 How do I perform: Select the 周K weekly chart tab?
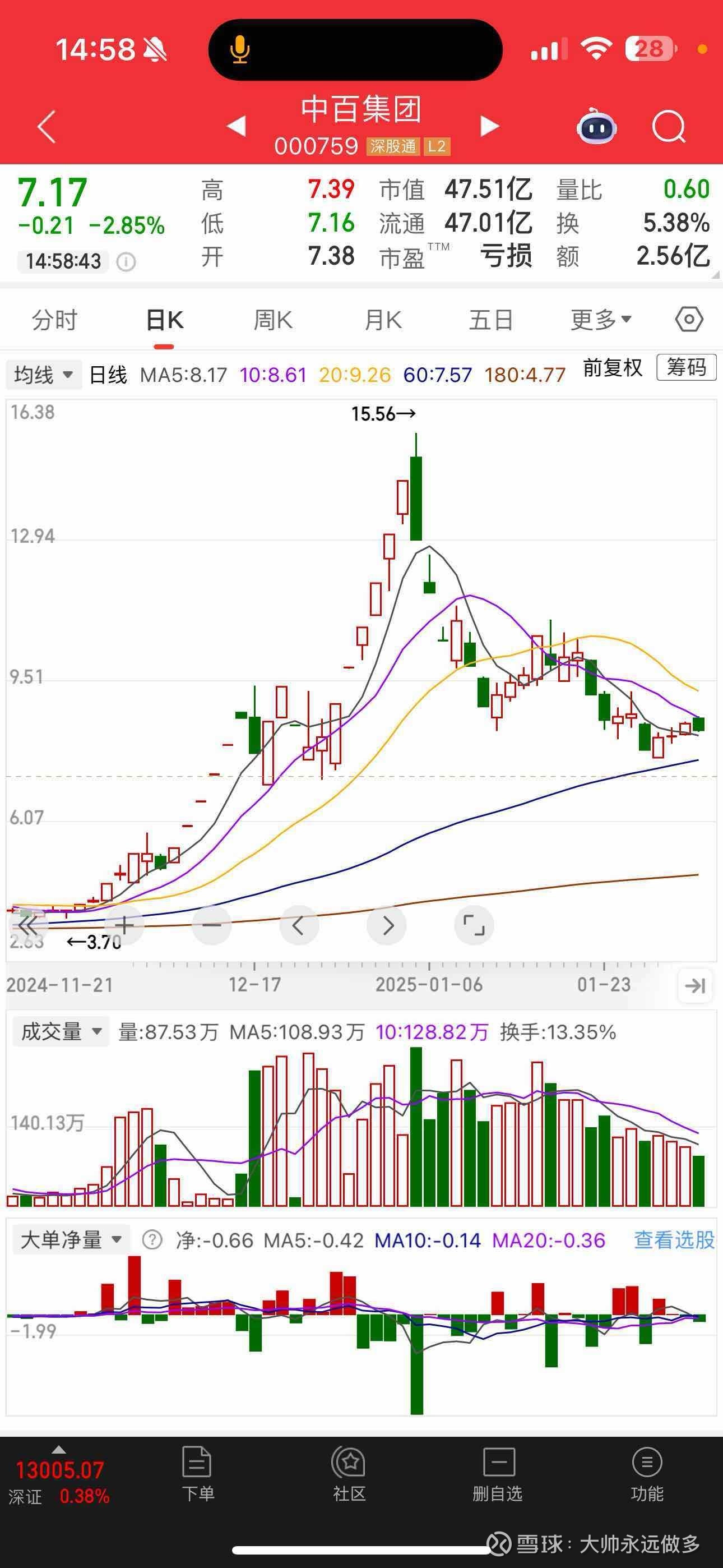(274, 320)
